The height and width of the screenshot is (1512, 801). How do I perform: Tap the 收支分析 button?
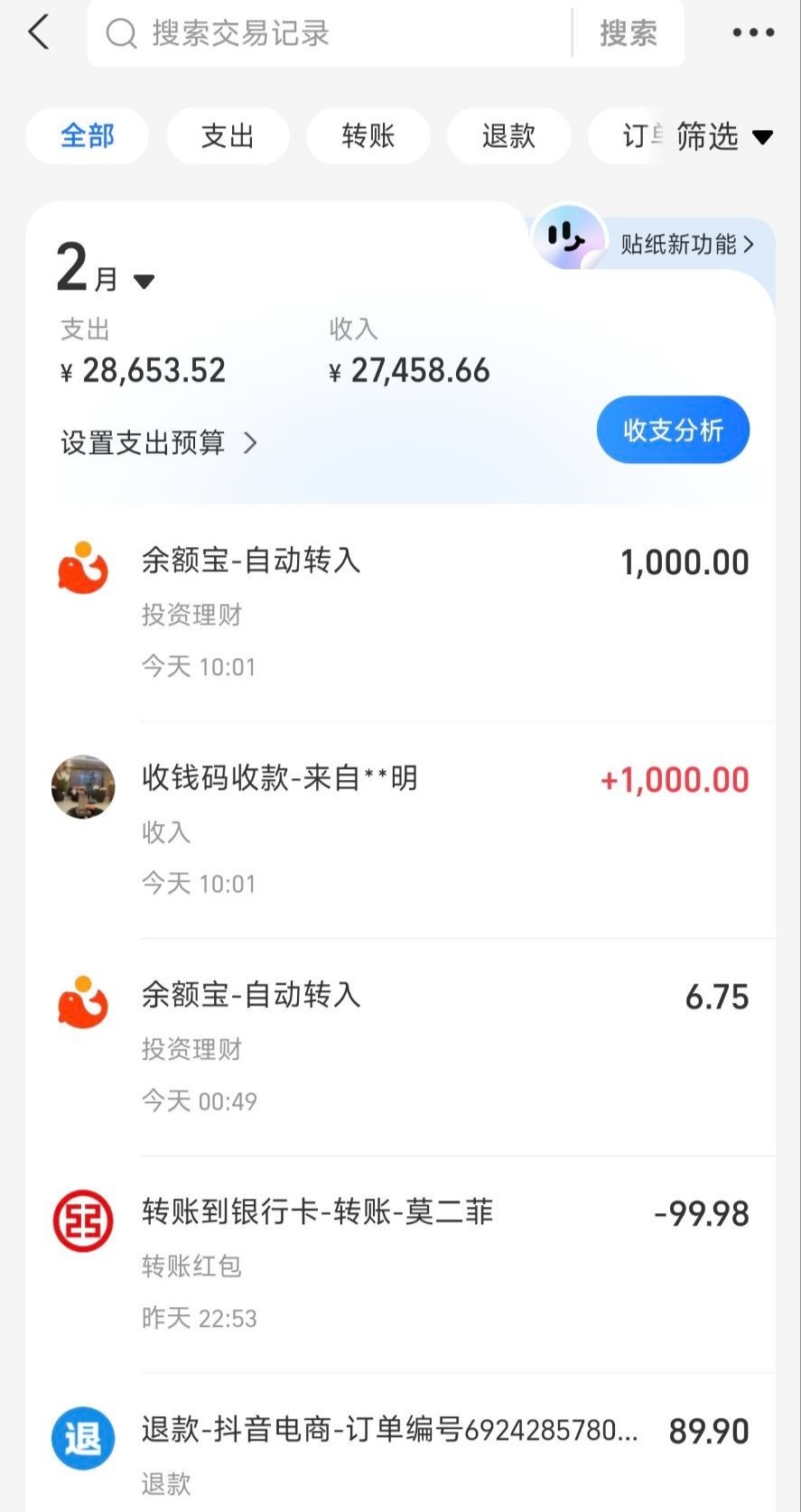click(x=673, y=430)
